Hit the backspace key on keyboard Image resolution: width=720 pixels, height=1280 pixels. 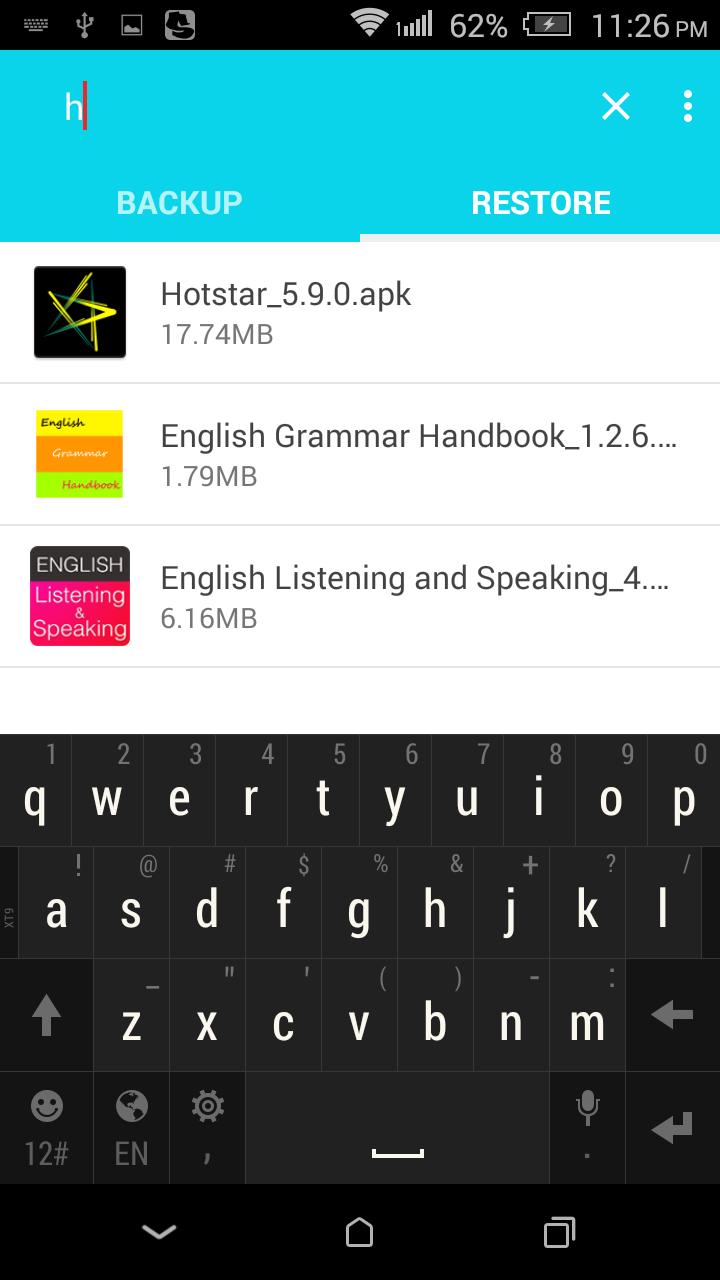672,1016
